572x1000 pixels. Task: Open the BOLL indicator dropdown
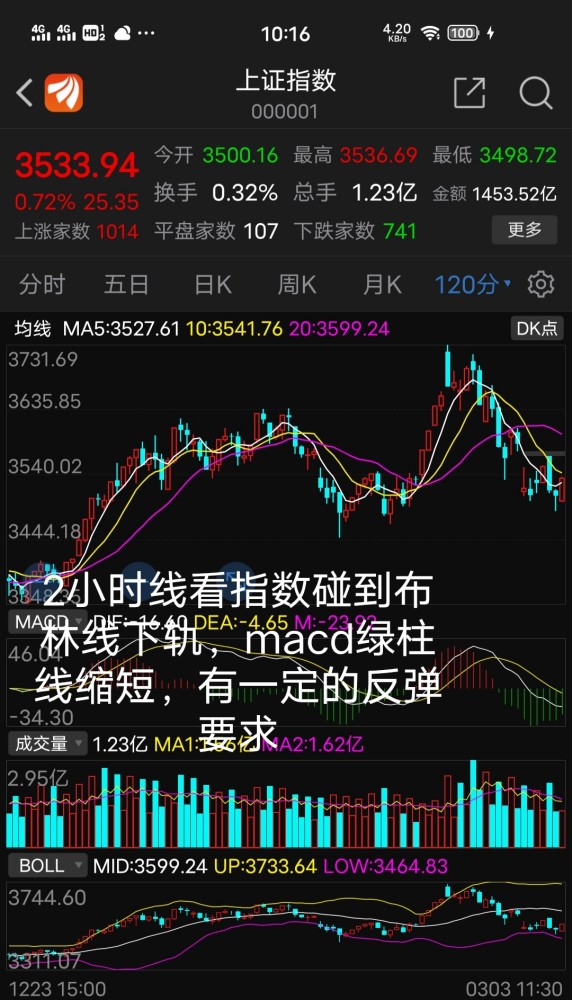tap(48, 865)
